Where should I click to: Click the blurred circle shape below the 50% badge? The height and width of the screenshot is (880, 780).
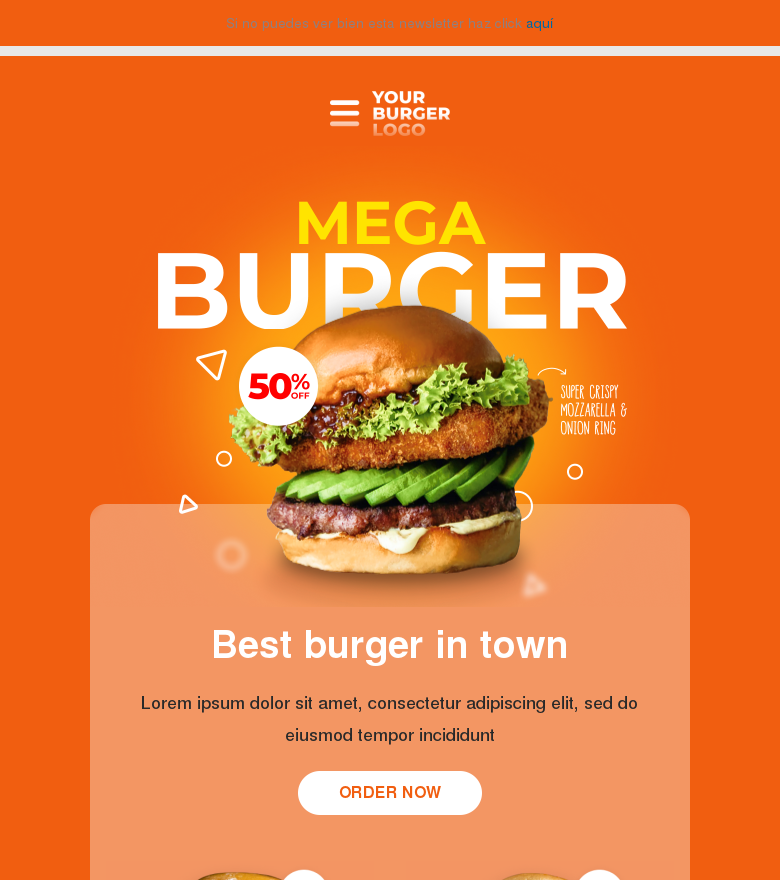[x=230, y=556]
